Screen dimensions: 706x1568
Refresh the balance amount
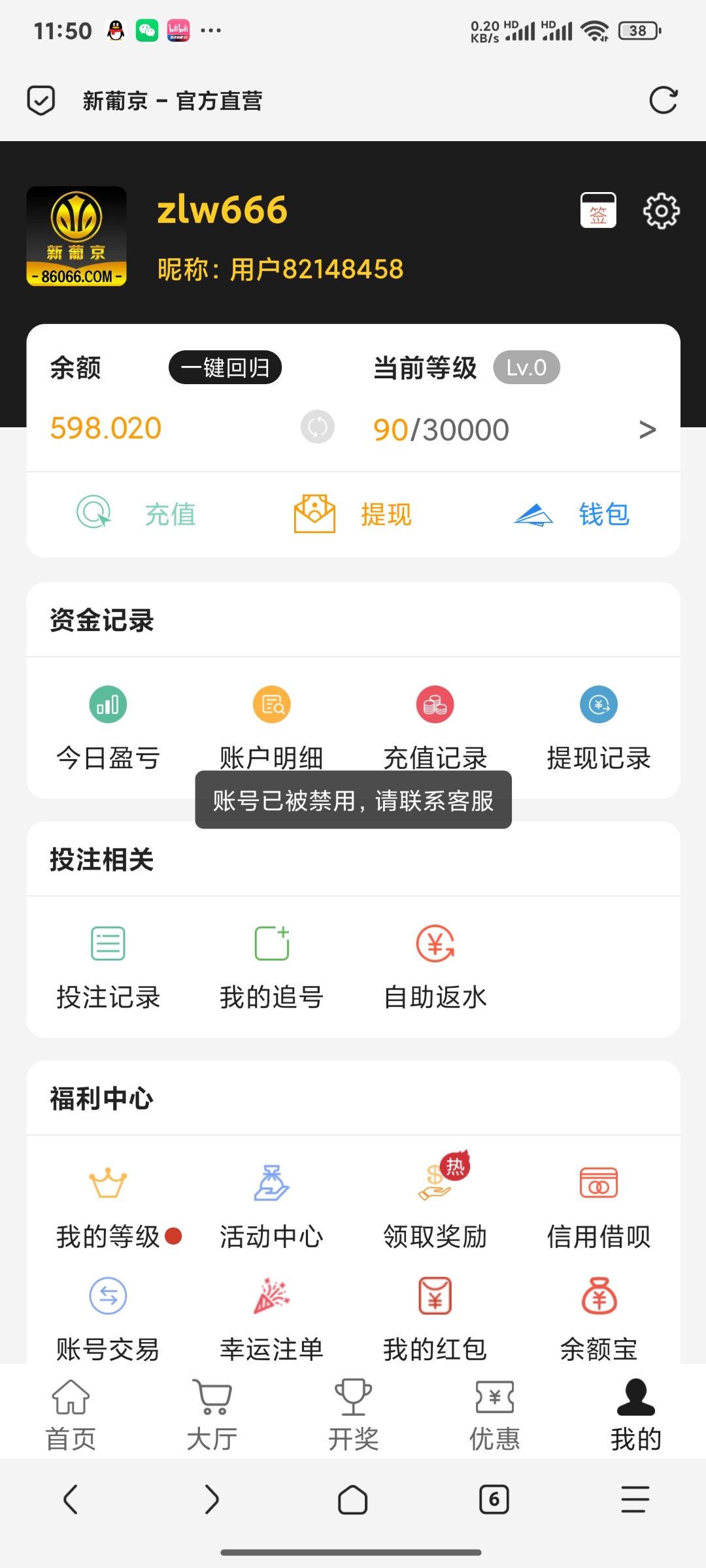pyautogui.click(x=318, y=427)
